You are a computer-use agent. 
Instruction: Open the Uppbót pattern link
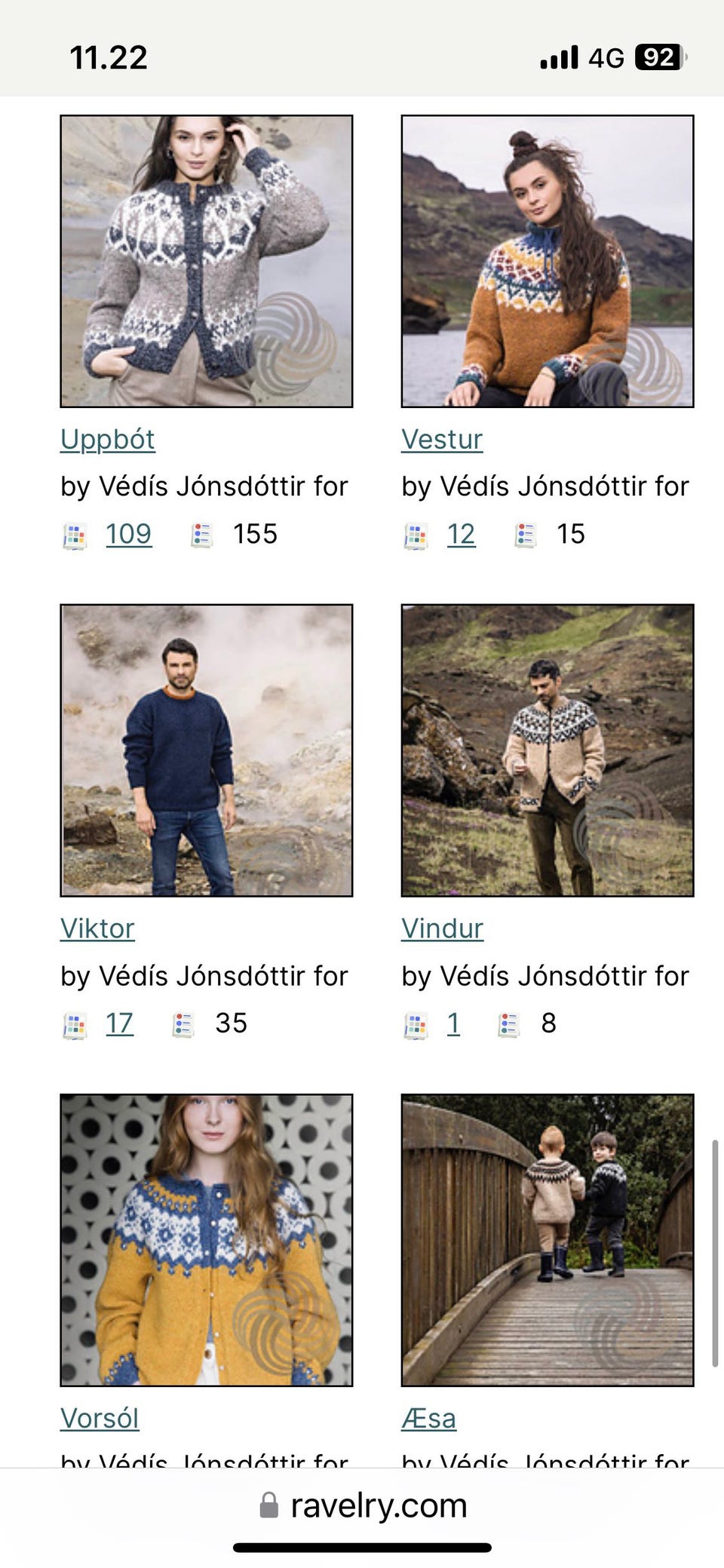click(x=108, y=440)
